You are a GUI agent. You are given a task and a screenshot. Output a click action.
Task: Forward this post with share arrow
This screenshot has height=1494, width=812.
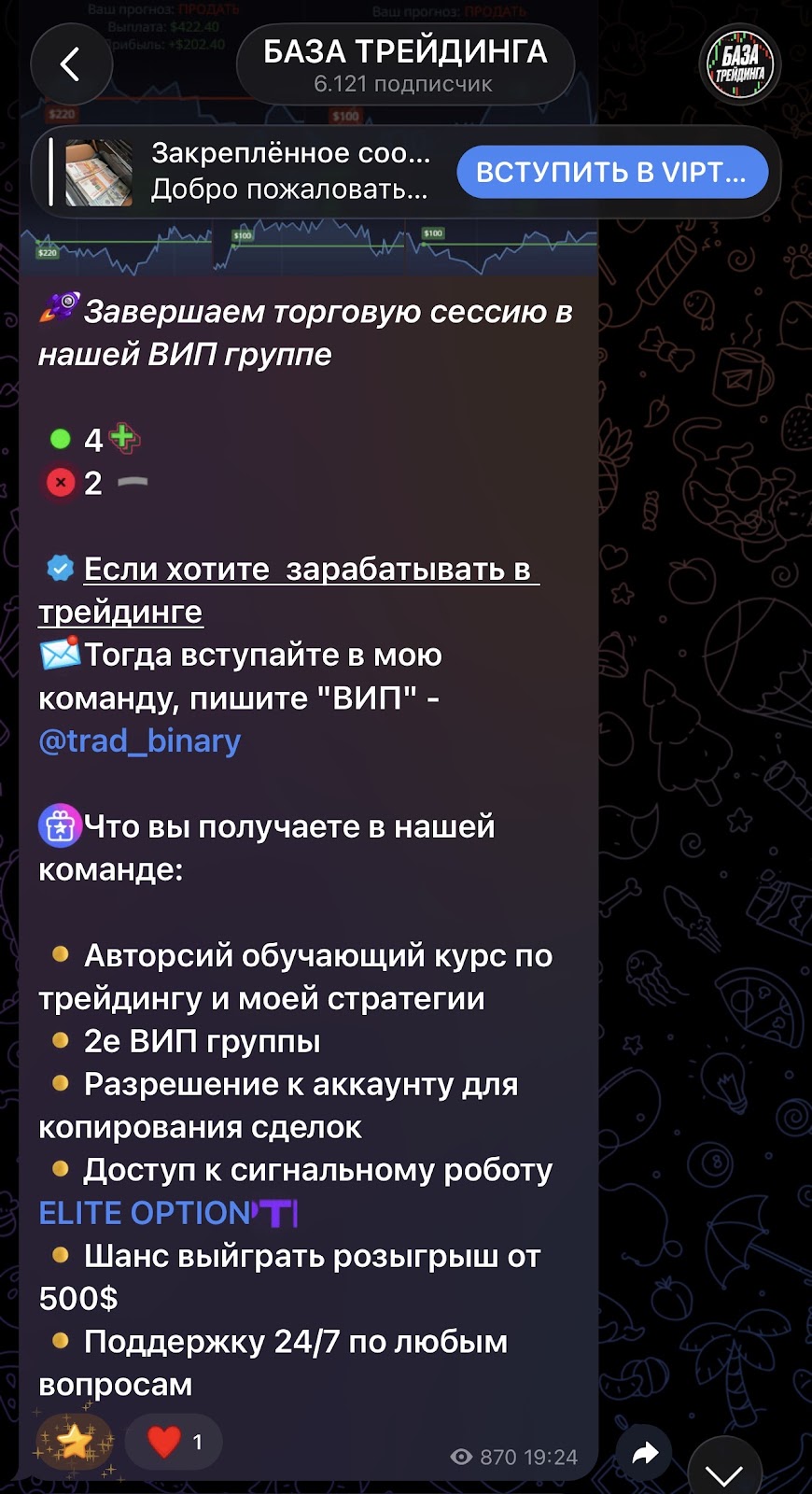pyautogui.click(x=645, y=1453)
